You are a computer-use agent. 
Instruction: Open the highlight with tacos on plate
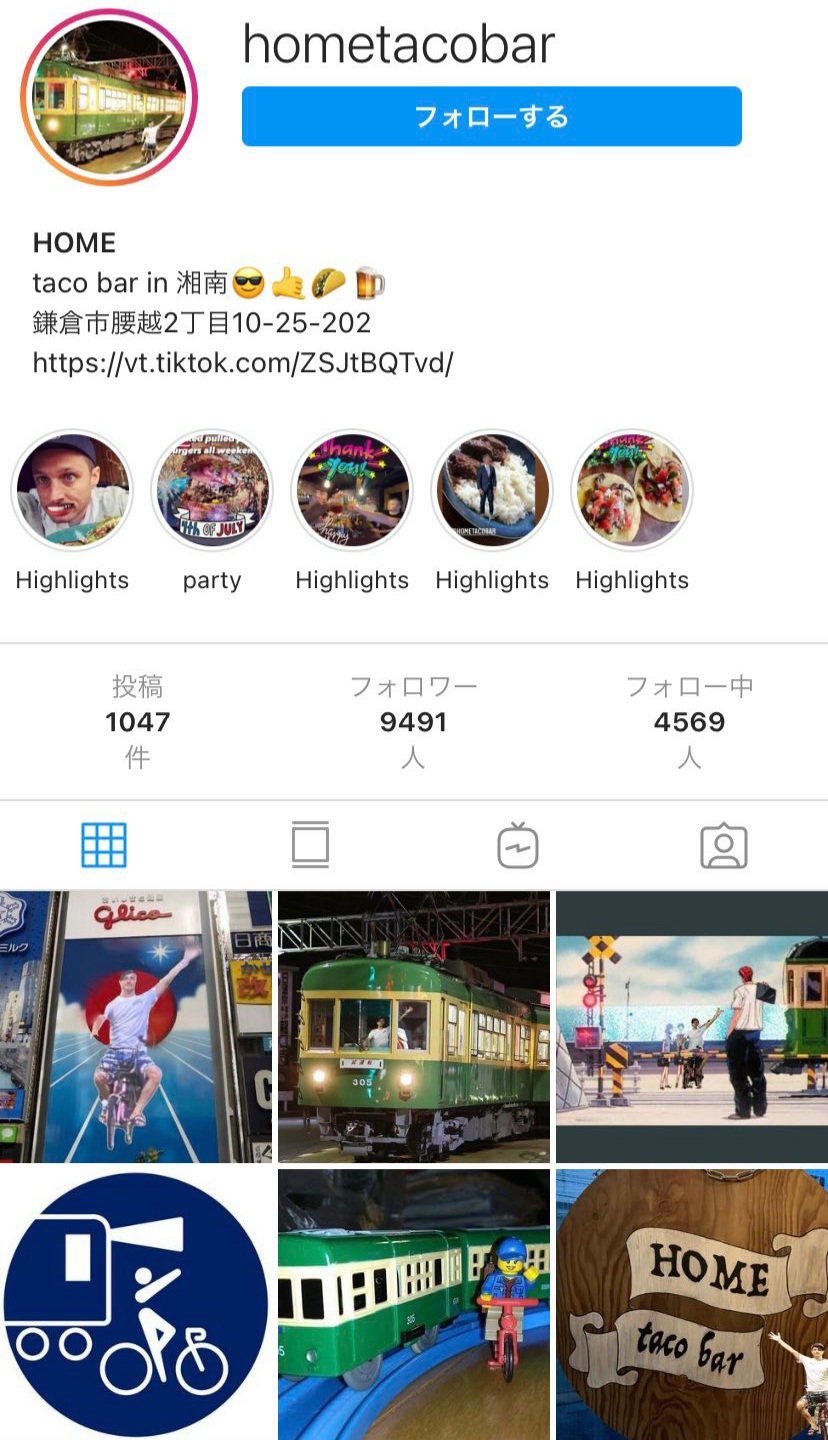[632, 491]
